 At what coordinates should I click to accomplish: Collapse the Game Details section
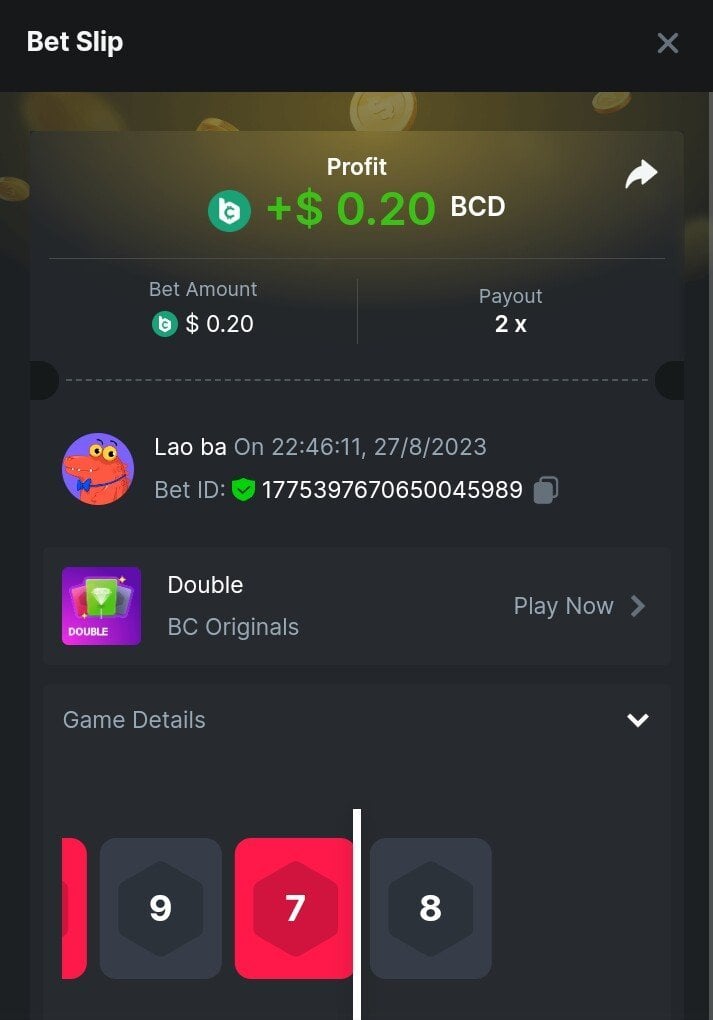tap(637, 720)
